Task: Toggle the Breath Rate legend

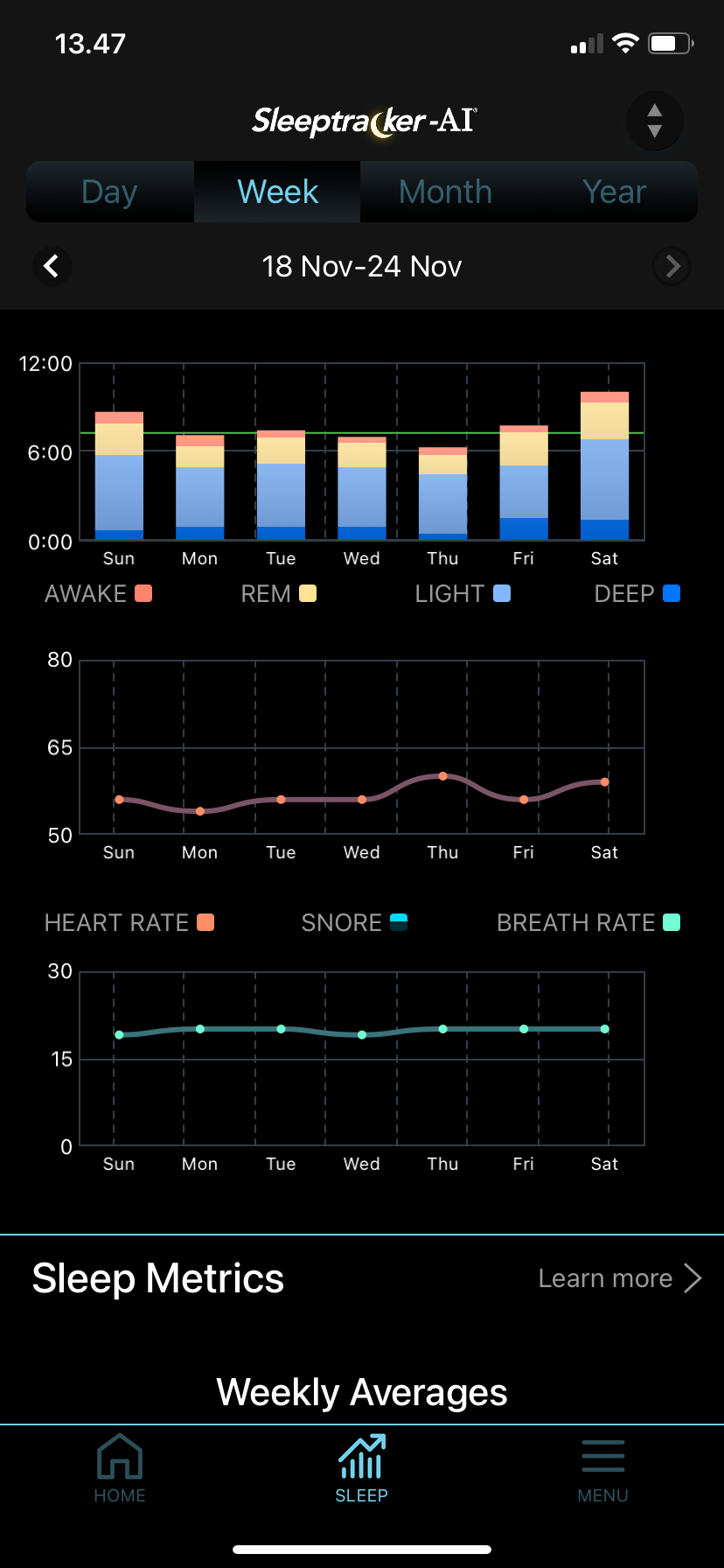Action: [588, 922]
